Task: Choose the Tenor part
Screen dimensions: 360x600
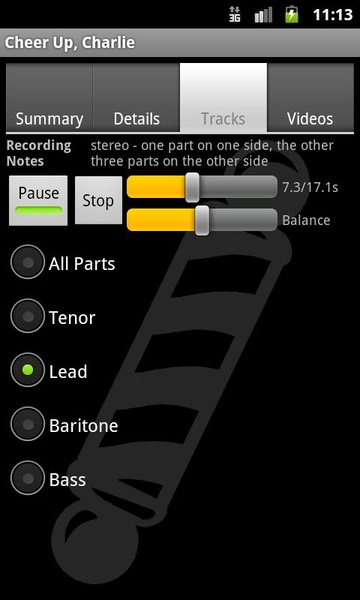Action: [x=53, y=316]
